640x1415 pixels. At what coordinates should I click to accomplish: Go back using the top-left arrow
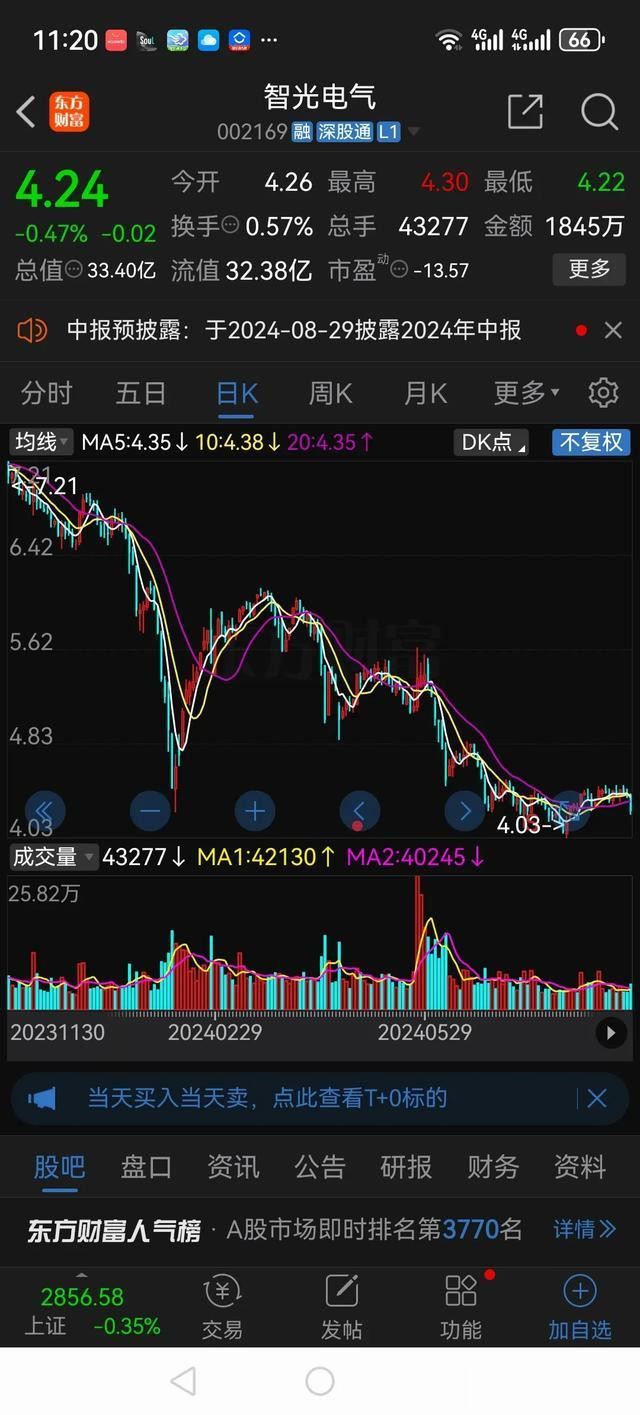(26, 112)
